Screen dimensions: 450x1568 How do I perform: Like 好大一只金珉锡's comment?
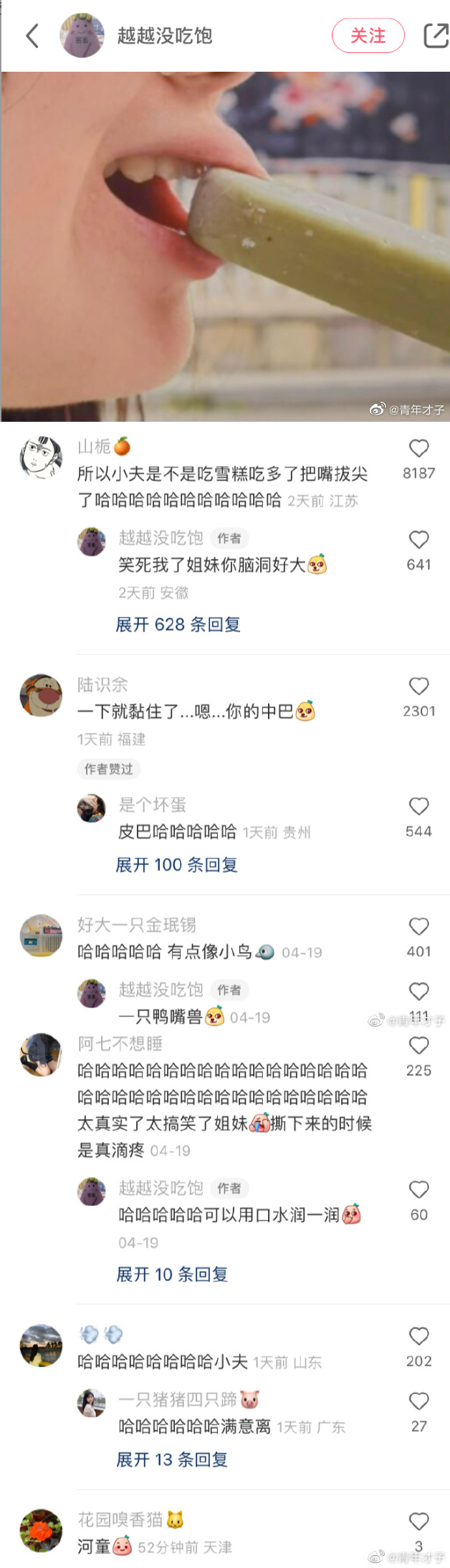click(418, 927)
